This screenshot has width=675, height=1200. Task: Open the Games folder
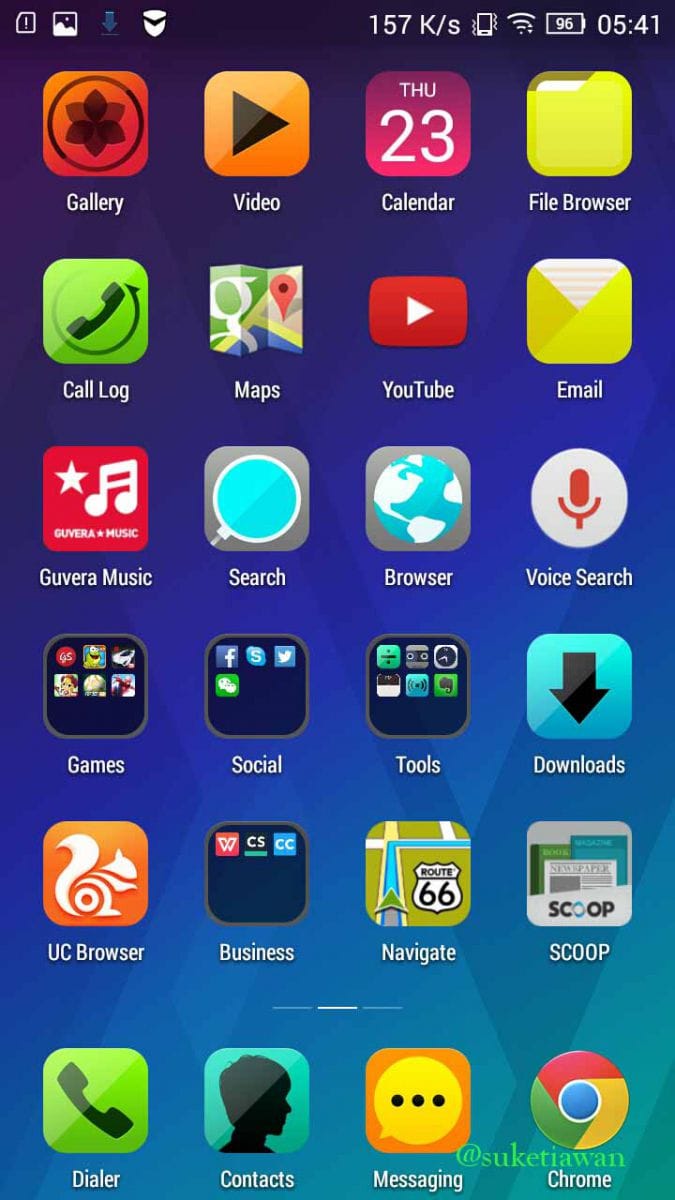[95, 686]
